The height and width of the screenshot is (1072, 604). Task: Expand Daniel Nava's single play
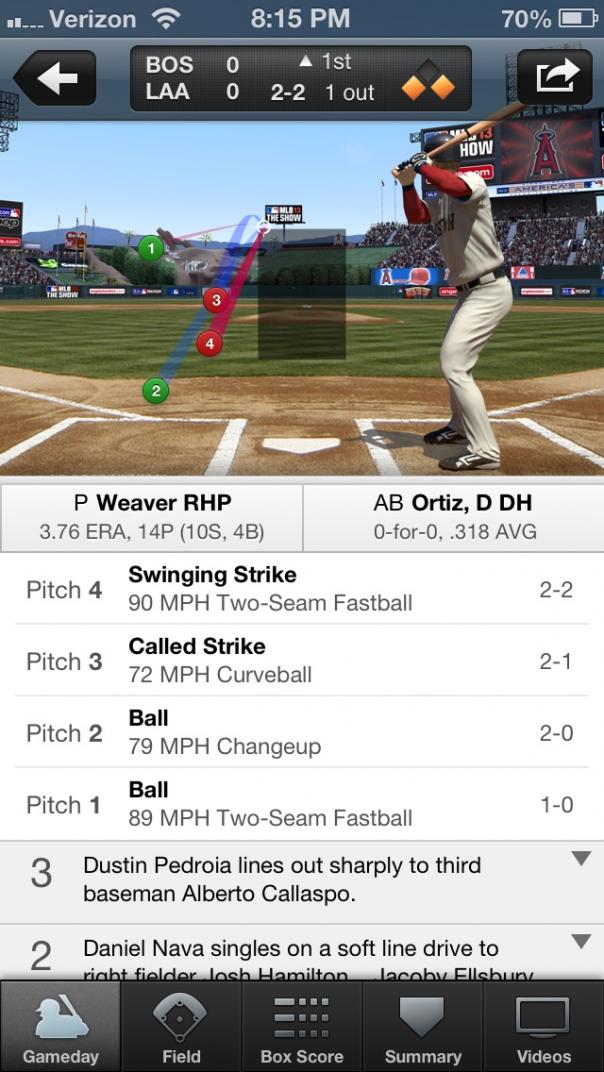pyautogui.click(x=581, y=941)
